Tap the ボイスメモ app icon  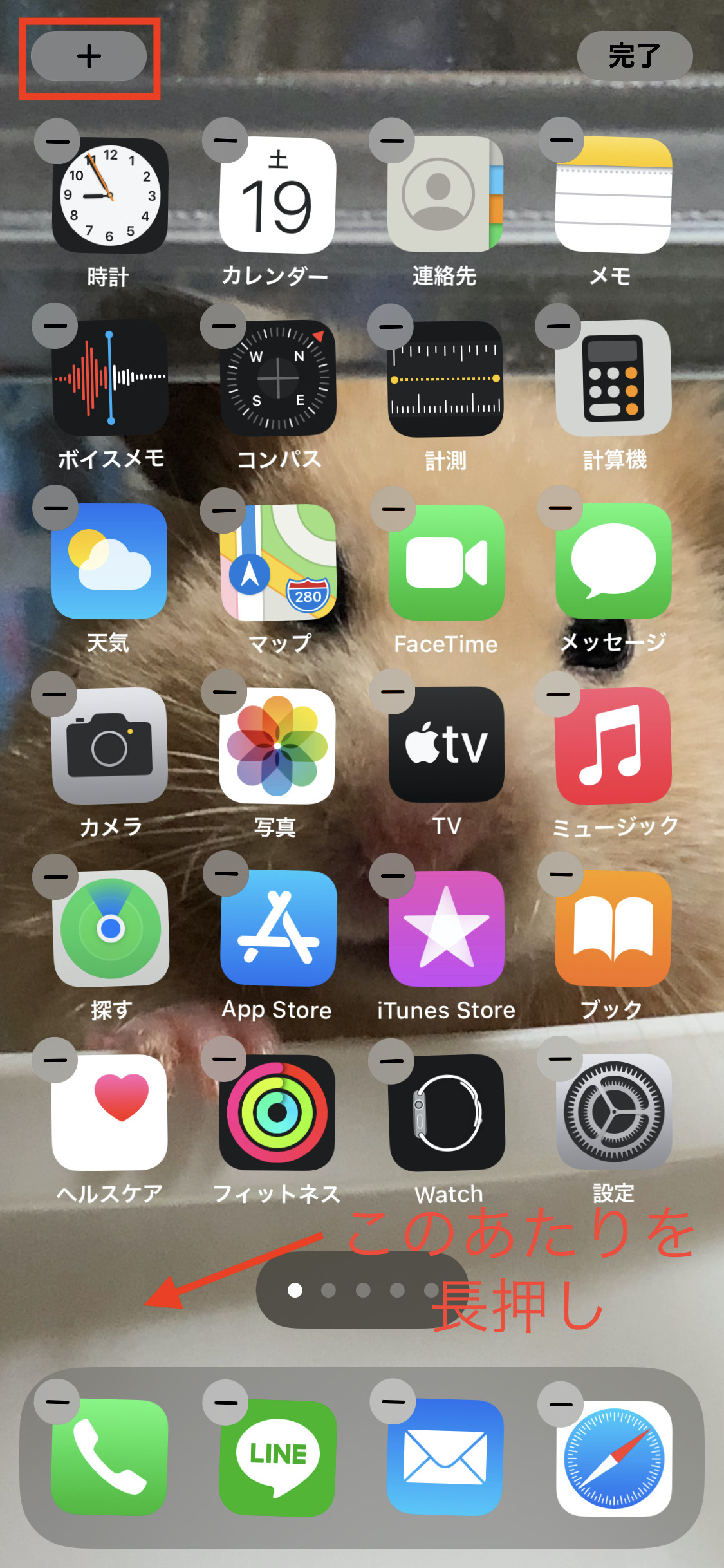click(110, 378)
